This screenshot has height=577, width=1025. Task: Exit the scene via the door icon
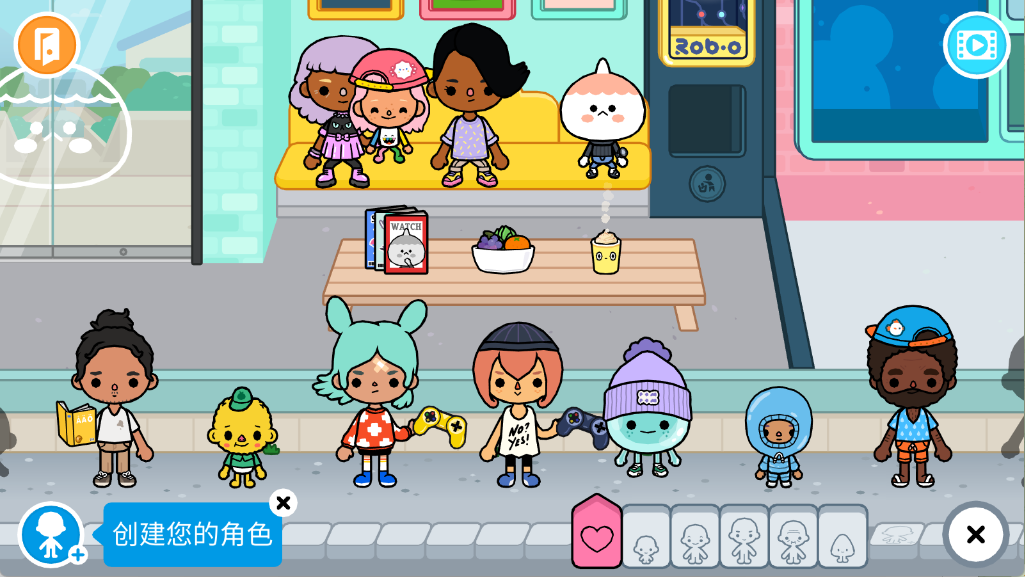tap(46, 45)
